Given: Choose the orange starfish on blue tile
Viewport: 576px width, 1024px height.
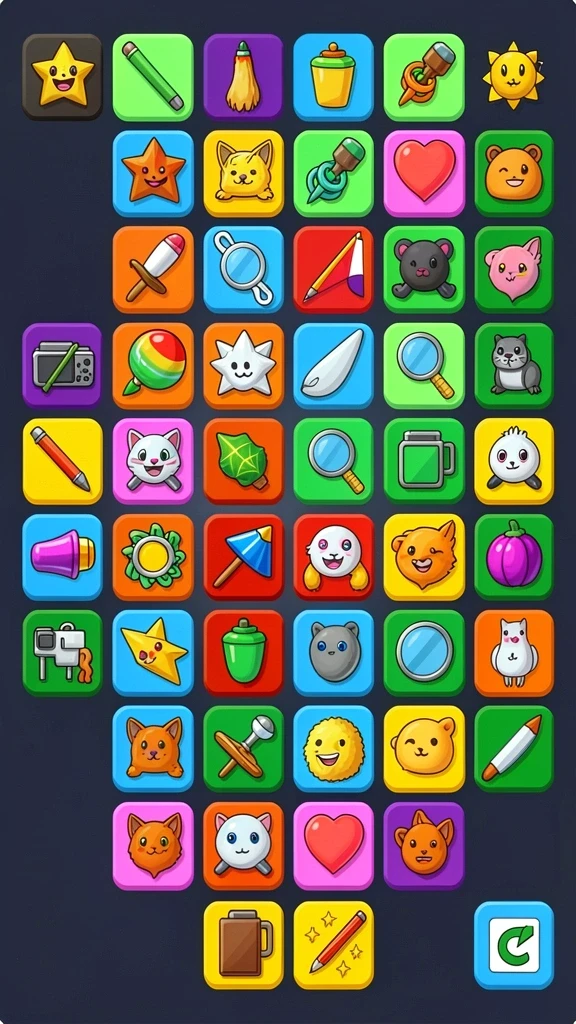Looking at the screenshot, I should coord(153,173).
